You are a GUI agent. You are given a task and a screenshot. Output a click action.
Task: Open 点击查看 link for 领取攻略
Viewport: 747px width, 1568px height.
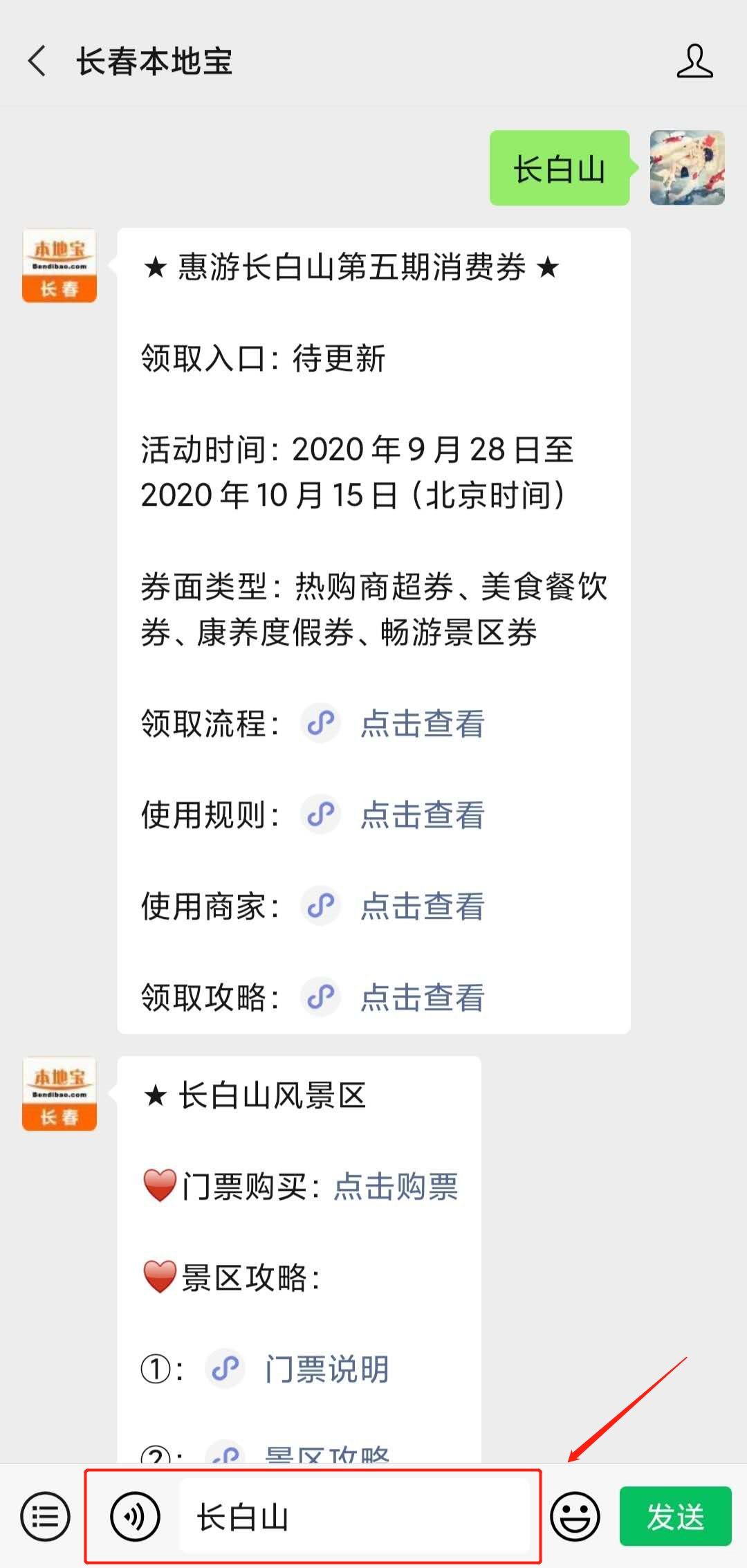click(x=422, y=998)
